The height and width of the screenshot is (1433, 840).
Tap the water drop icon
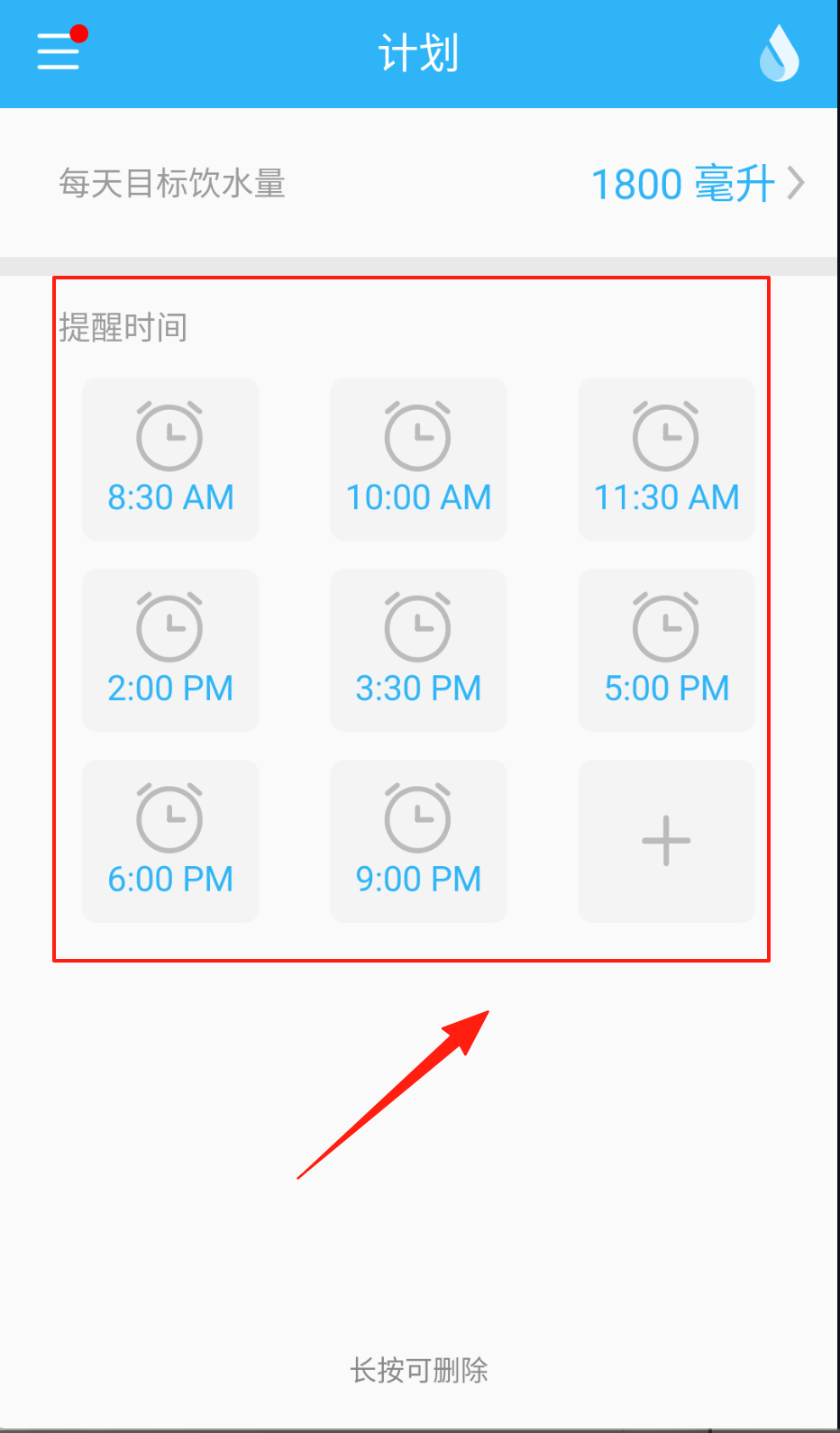779,53
